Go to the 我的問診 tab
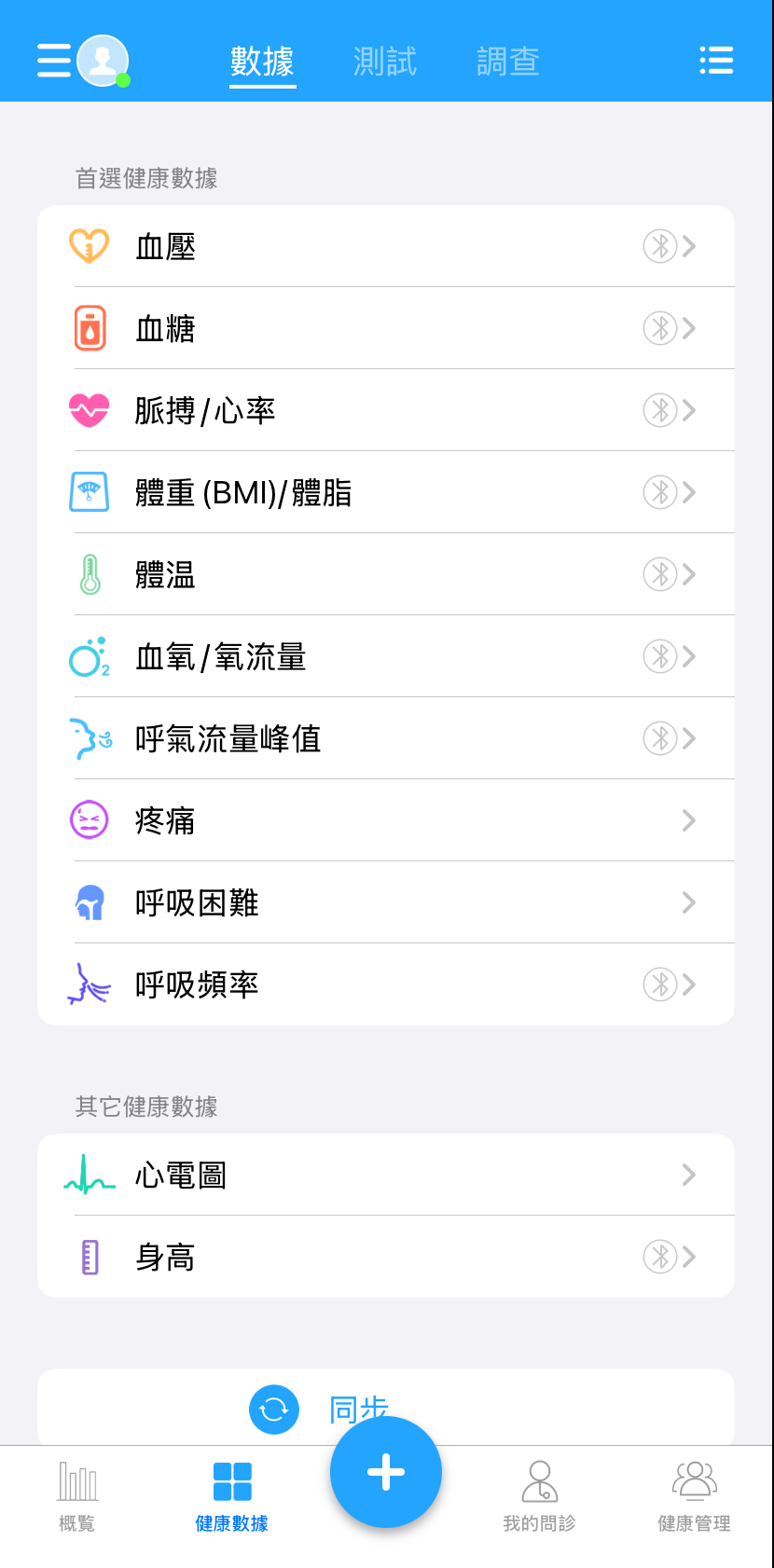Viewport: 774px width, 1568px height. (x=539, y=1496)
